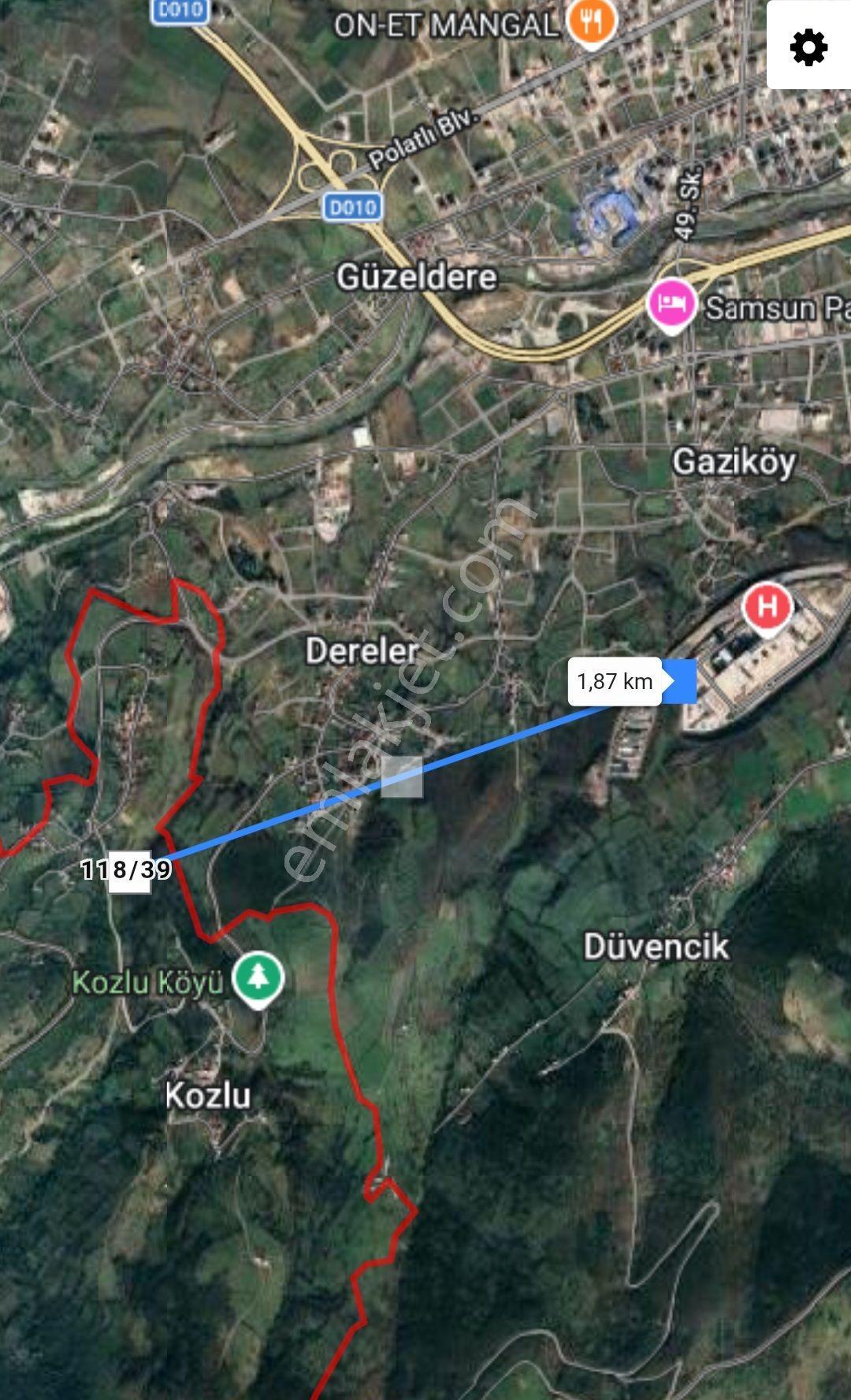The height and width of the screenshot is (1400, 851).
Task: Select the 118/39 parcel label
Action: [x=128, y=870]
